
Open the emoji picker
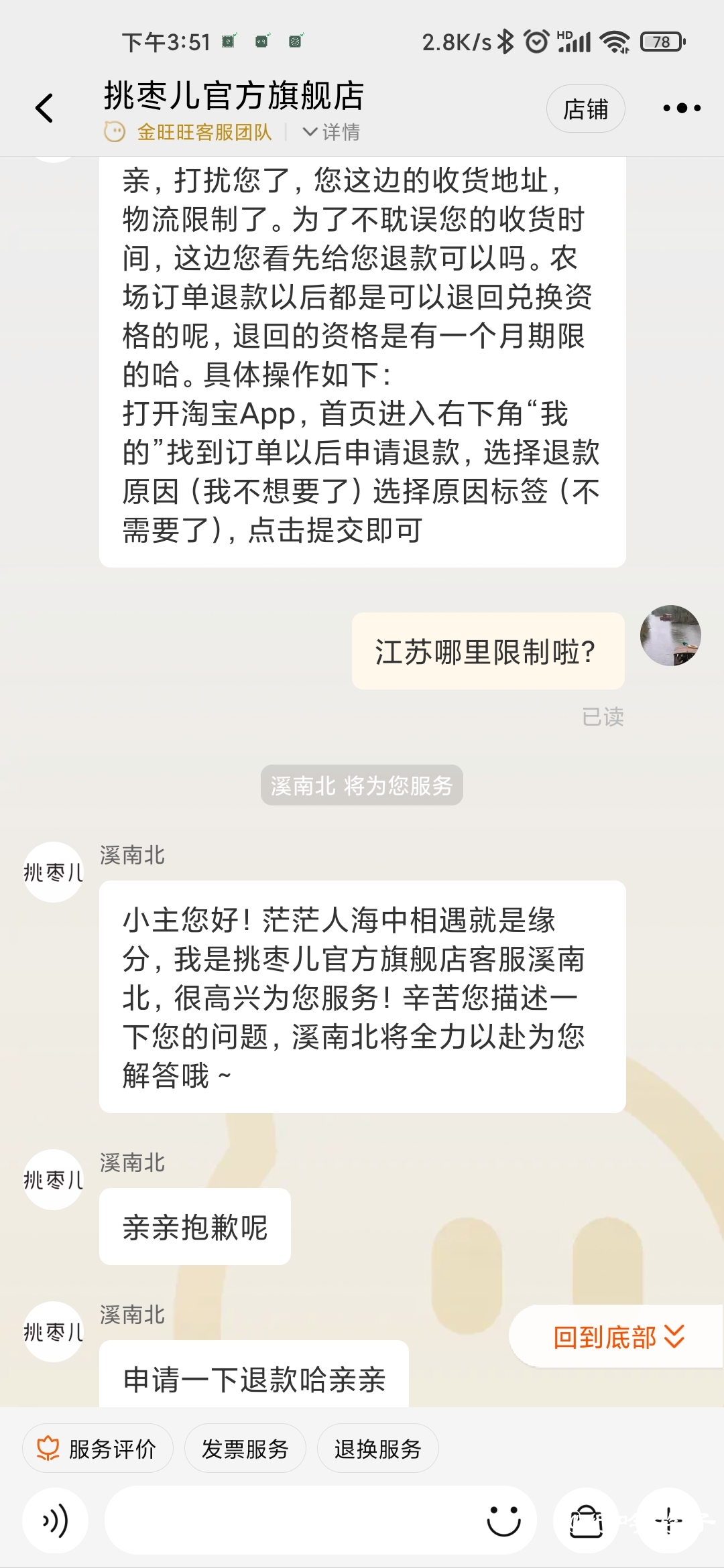[x=503, y=1520]
